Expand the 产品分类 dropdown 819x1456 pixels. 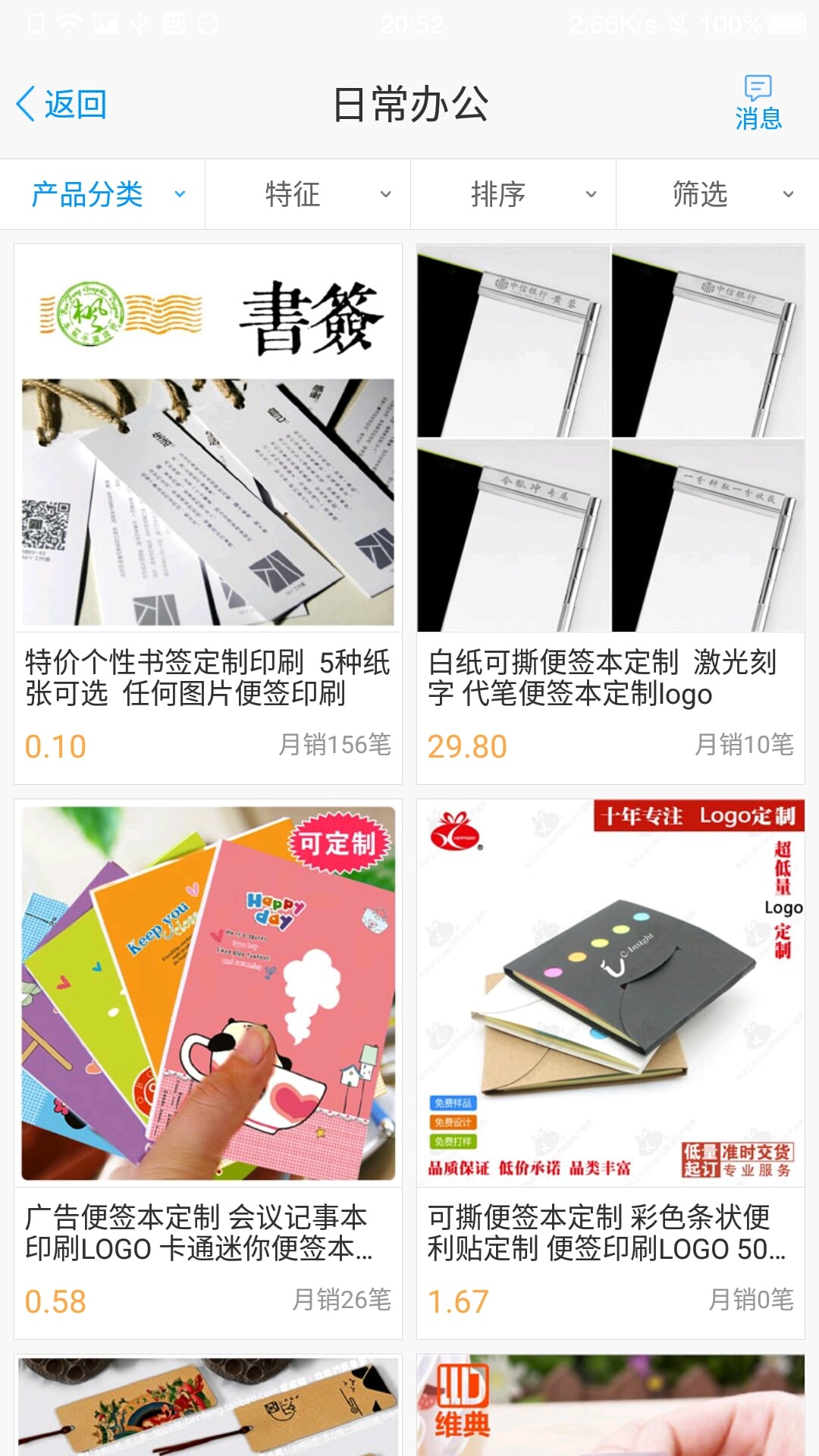click(x=103, y=195)
